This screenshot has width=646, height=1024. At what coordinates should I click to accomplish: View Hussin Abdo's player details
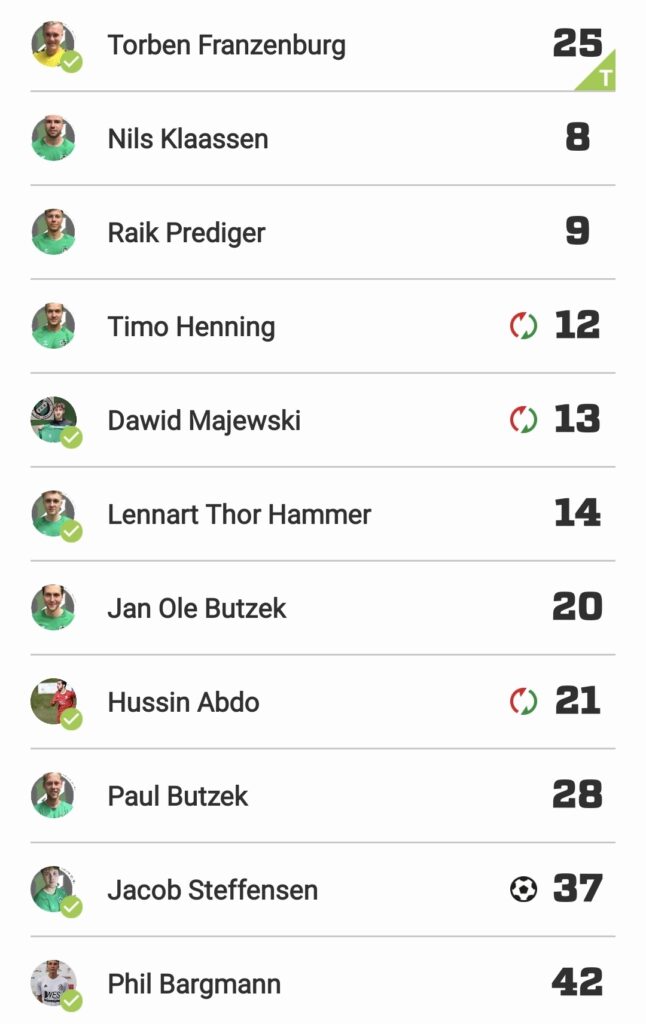pyautogui.click(x=183, y=702)
